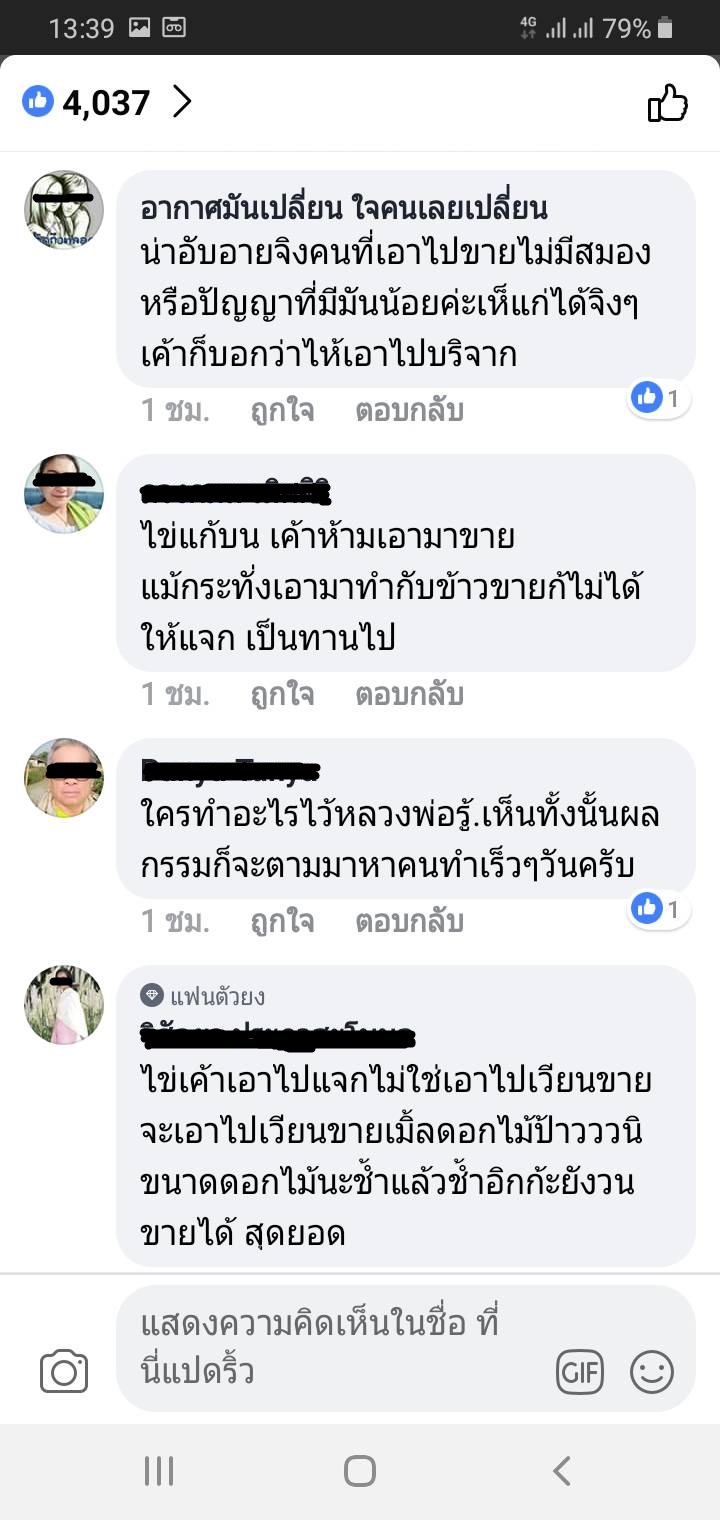Reply to the ใครทำอะไรไว้หลวงพ่อรู้ comment
The height and width of the screenshot is (1520, 720).
[x=409, y=921]
